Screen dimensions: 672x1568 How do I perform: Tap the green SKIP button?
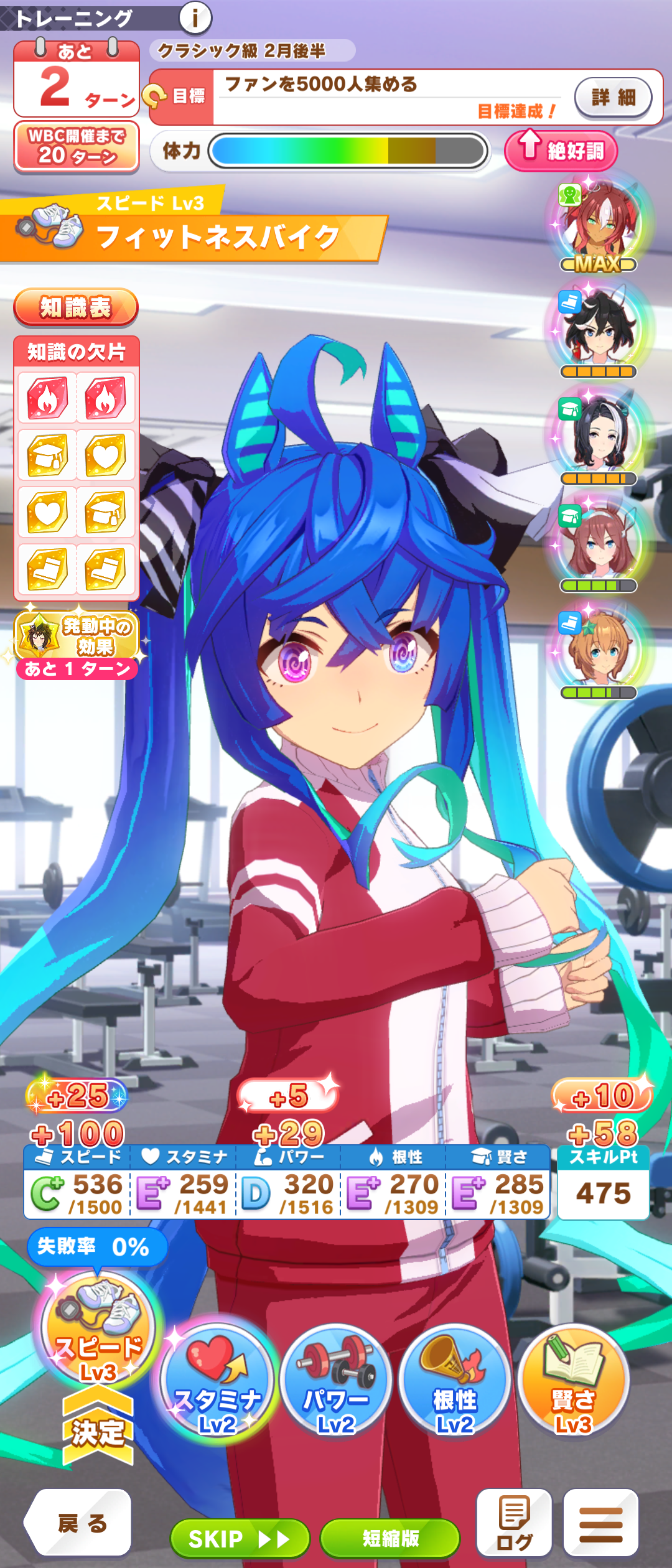240,1539
